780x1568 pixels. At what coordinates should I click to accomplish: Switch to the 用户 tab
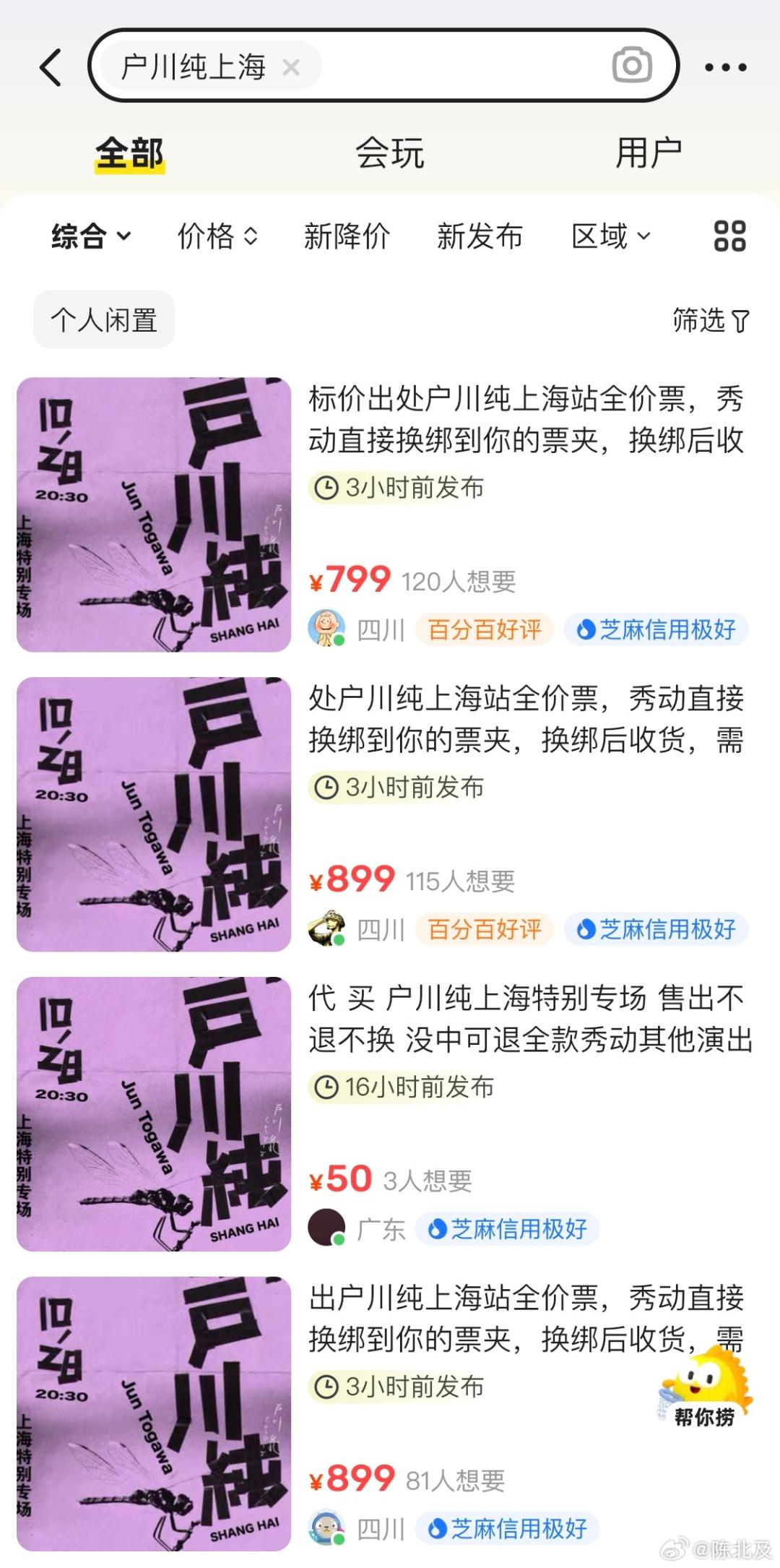tap(648, 153)
